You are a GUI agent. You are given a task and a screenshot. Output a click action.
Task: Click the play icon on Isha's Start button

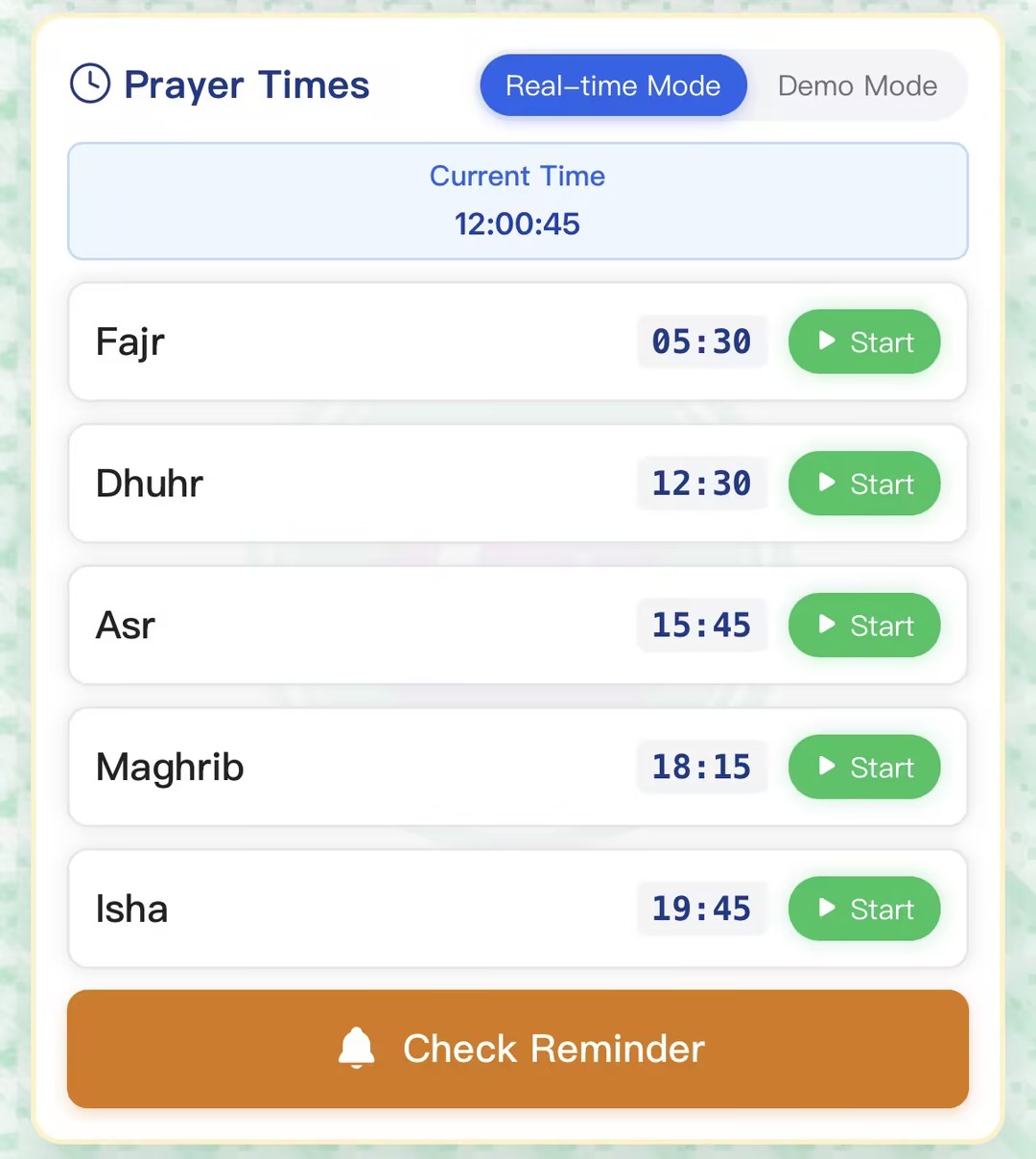826,909
